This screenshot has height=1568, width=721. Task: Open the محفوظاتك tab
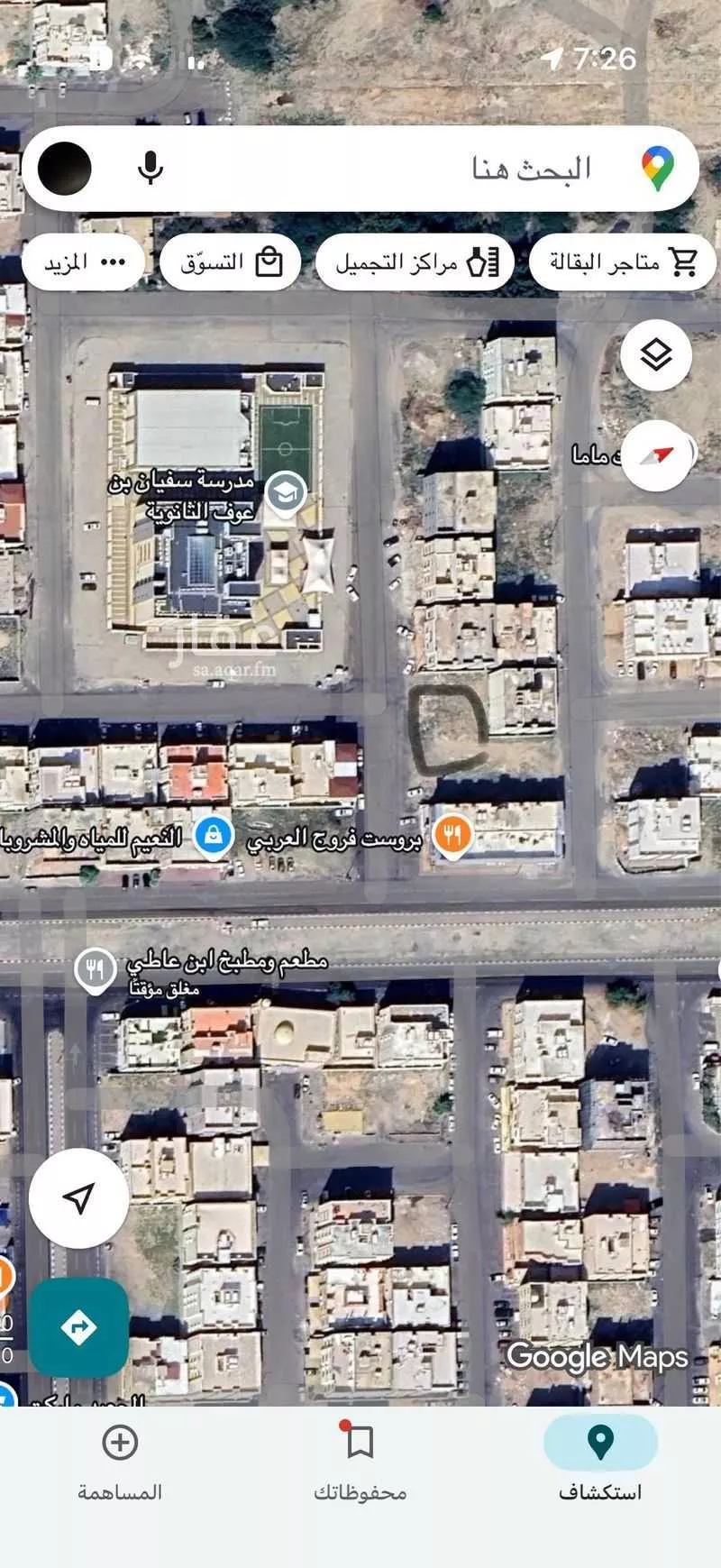tap(360, 1460)
